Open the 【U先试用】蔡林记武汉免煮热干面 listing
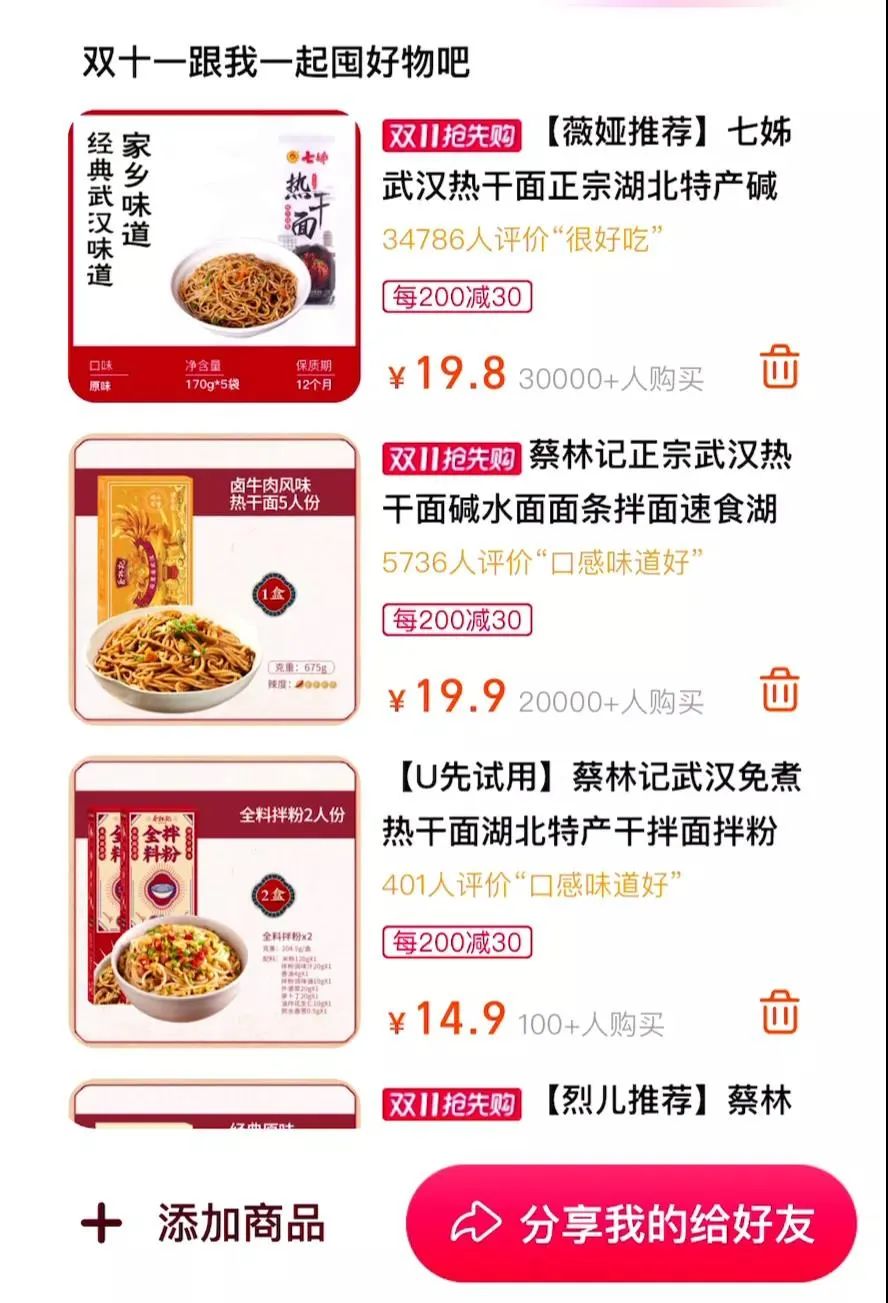The width and height of the screenshot is (888, 1303). coord(590,804)
